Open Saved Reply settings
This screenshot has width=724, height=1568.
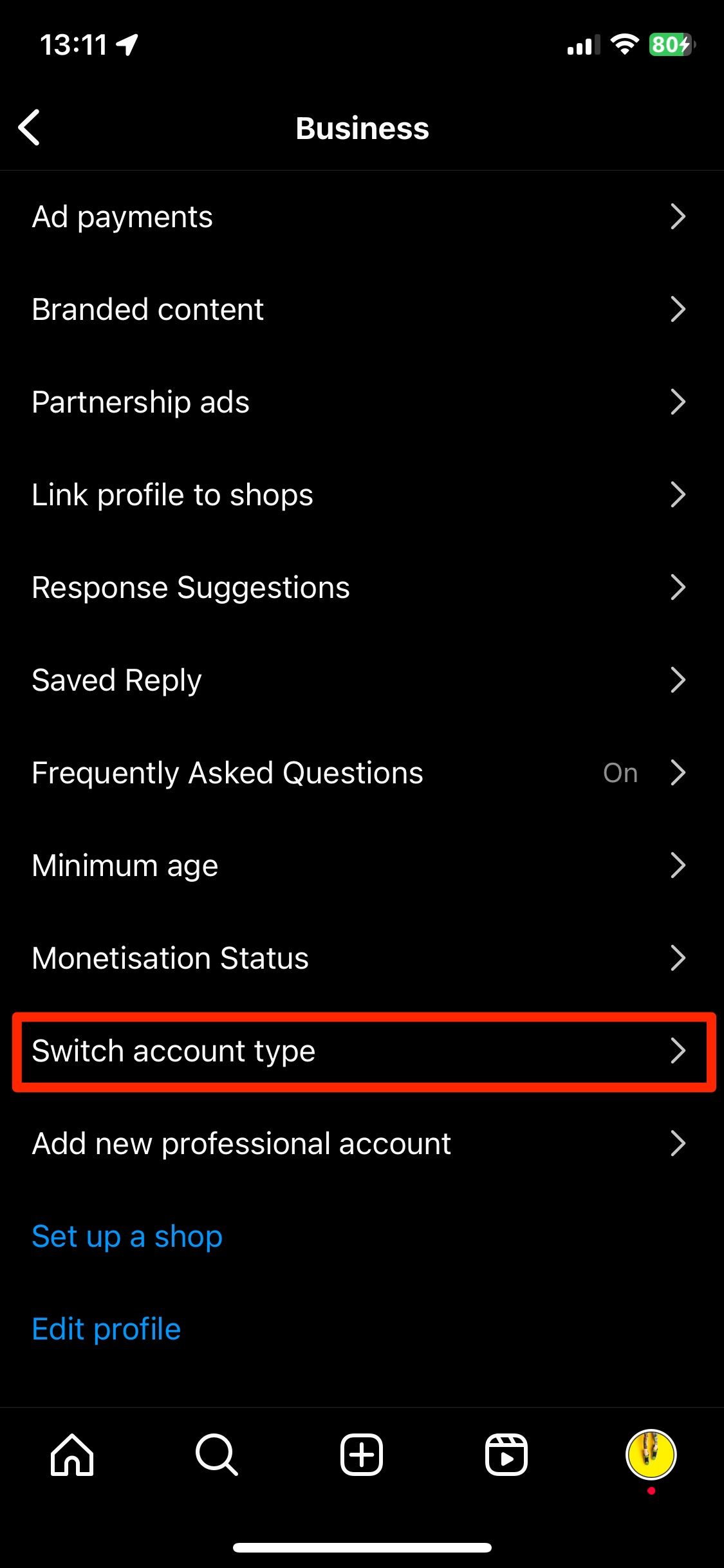click(360, 680)
